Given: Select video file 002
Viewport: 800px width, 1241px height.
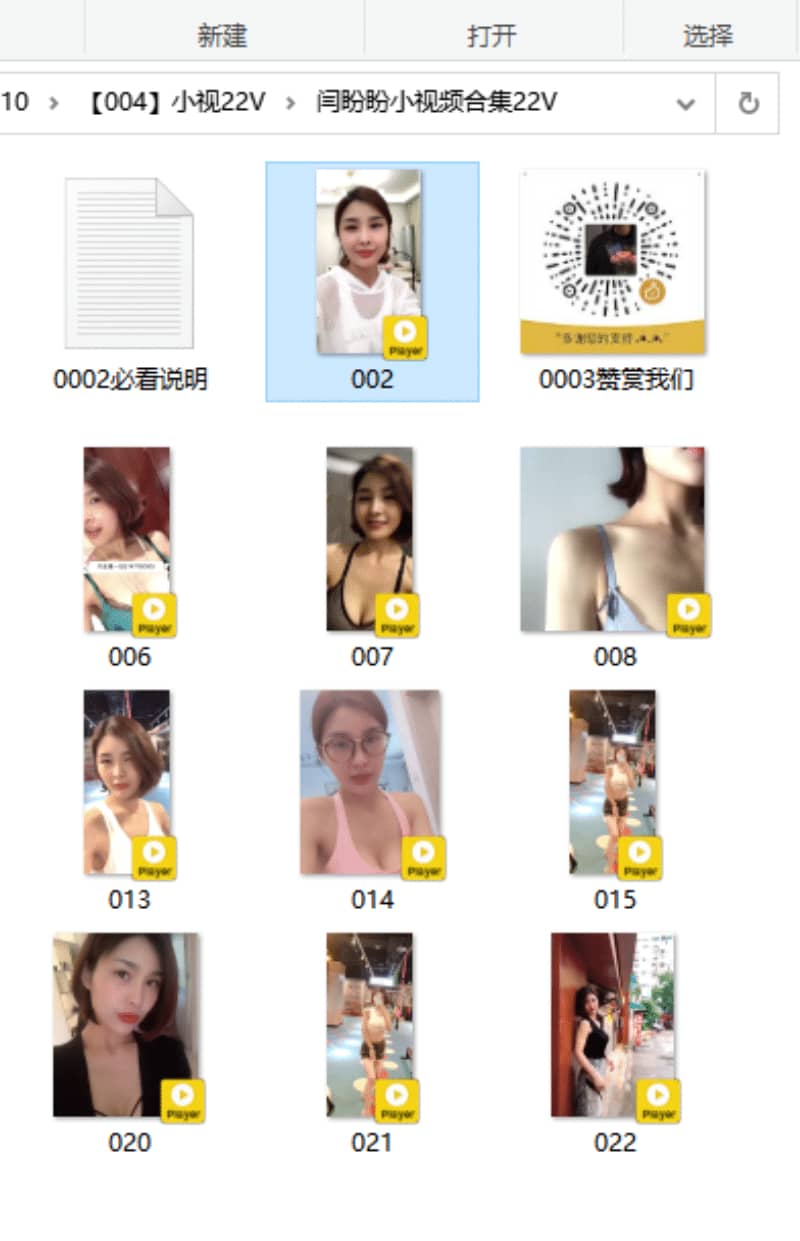Looking at the screenshot, I should coord(368,262).
